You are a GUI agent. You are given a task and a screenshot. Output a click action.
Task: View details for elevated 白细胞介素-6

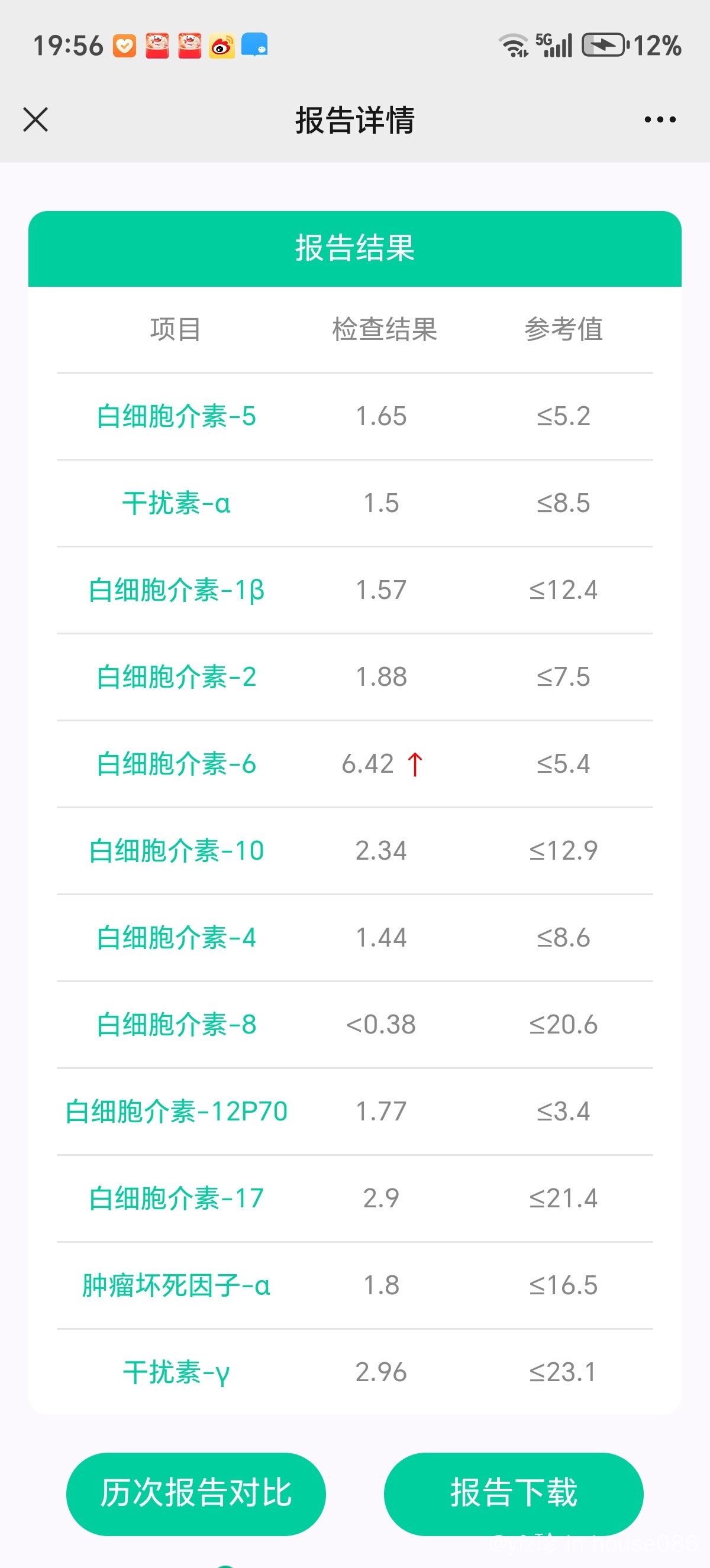(176, 764)
